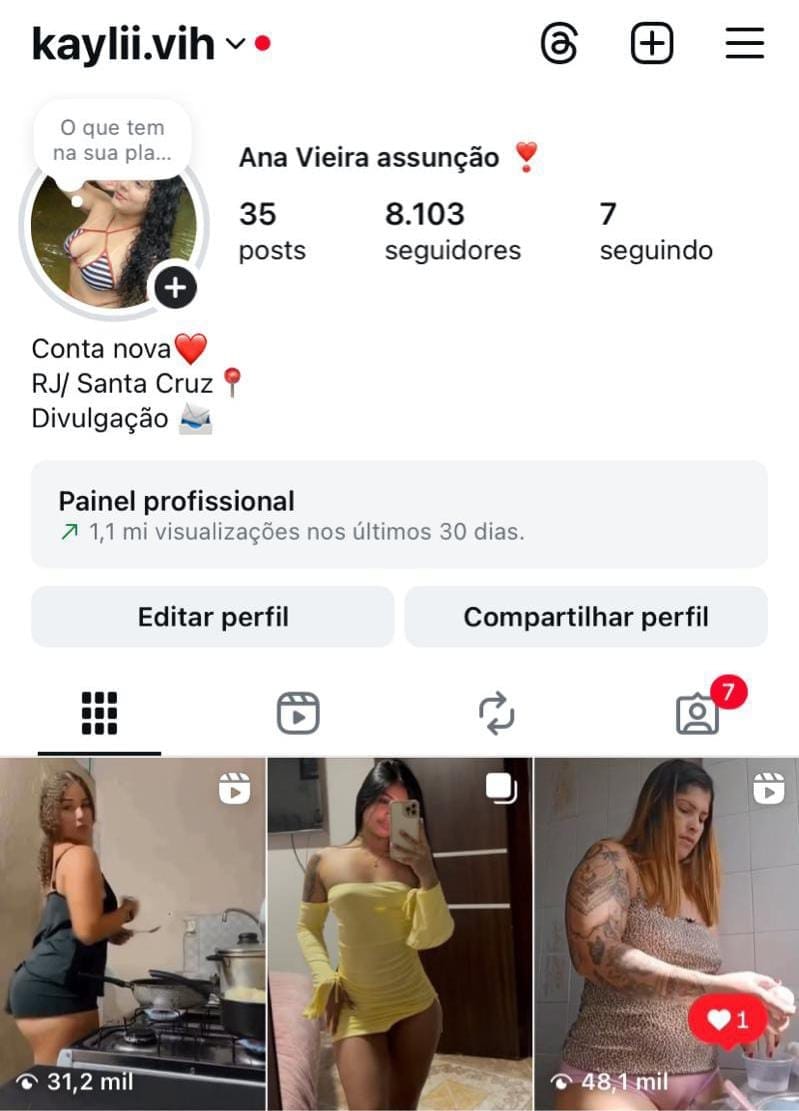Open the hamburger menu
This screenshot has width=799, height=1111.
pos(744,42)
